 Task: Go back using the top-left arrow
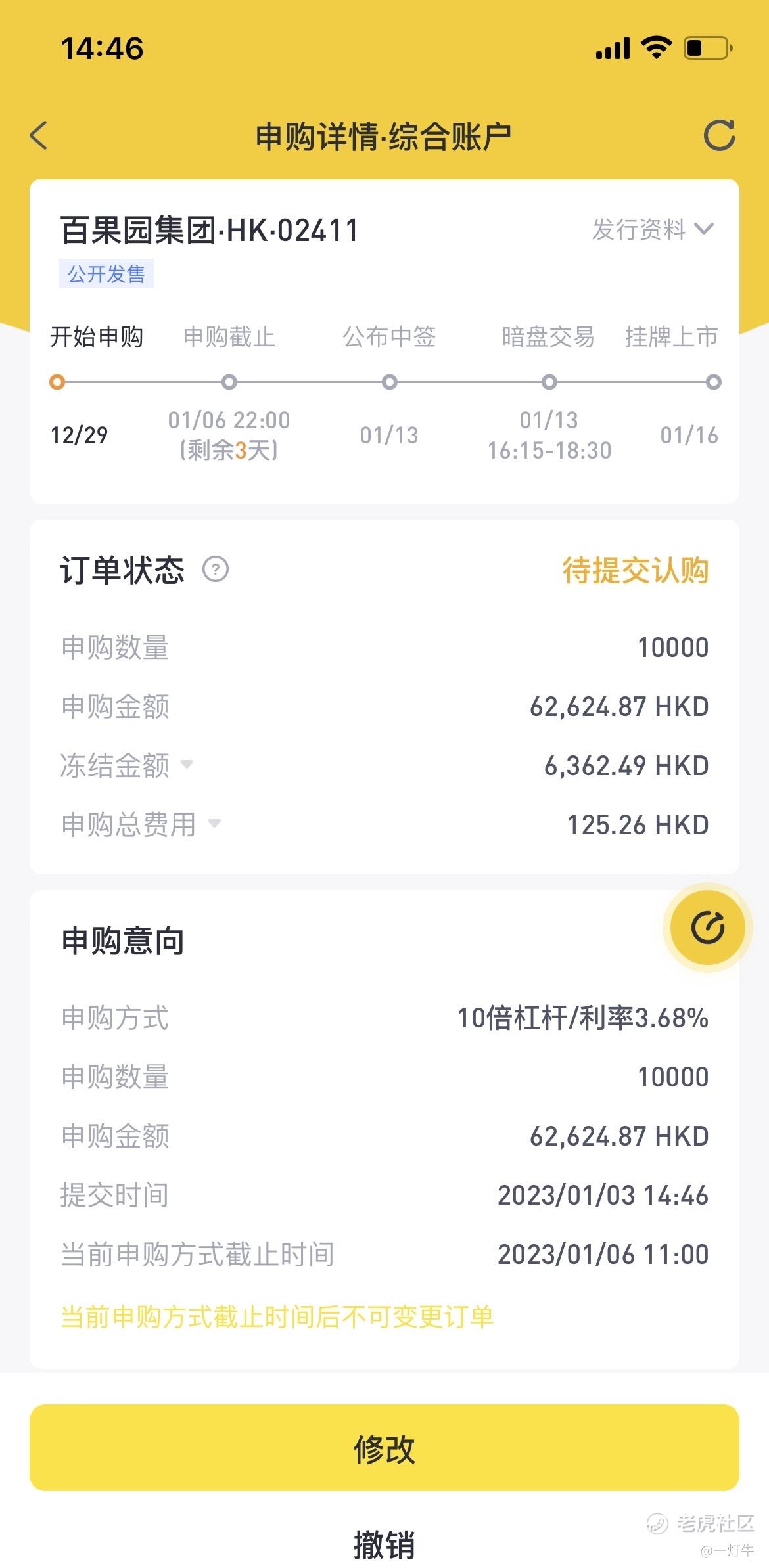click(x=39, y=136)
